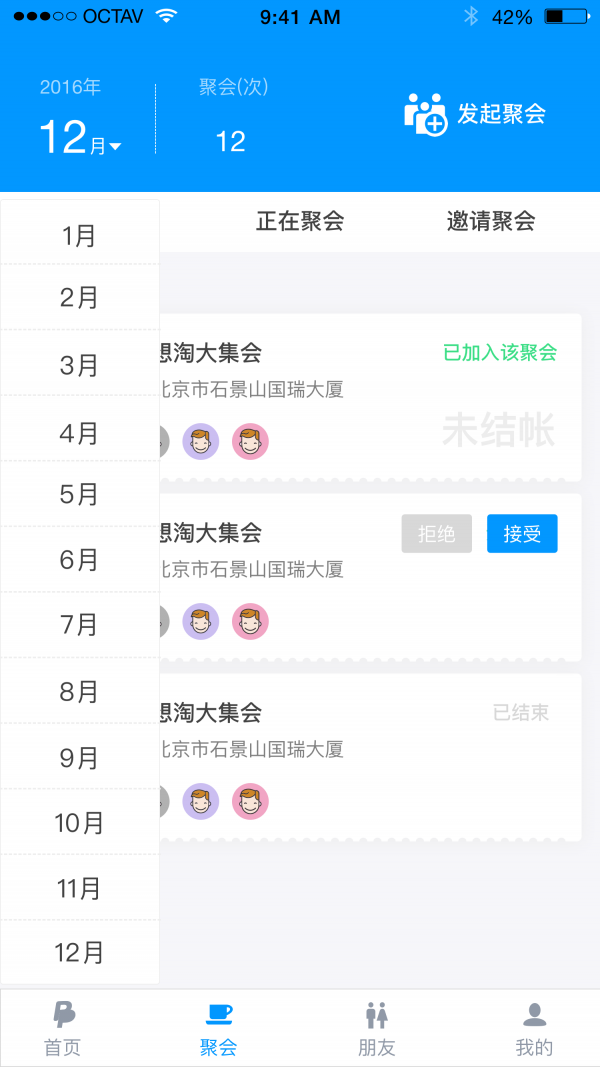This screenshot has width=600, height=1067.
Task: Open the gathering card marked 已结束
Action: [x=370, y=757]
